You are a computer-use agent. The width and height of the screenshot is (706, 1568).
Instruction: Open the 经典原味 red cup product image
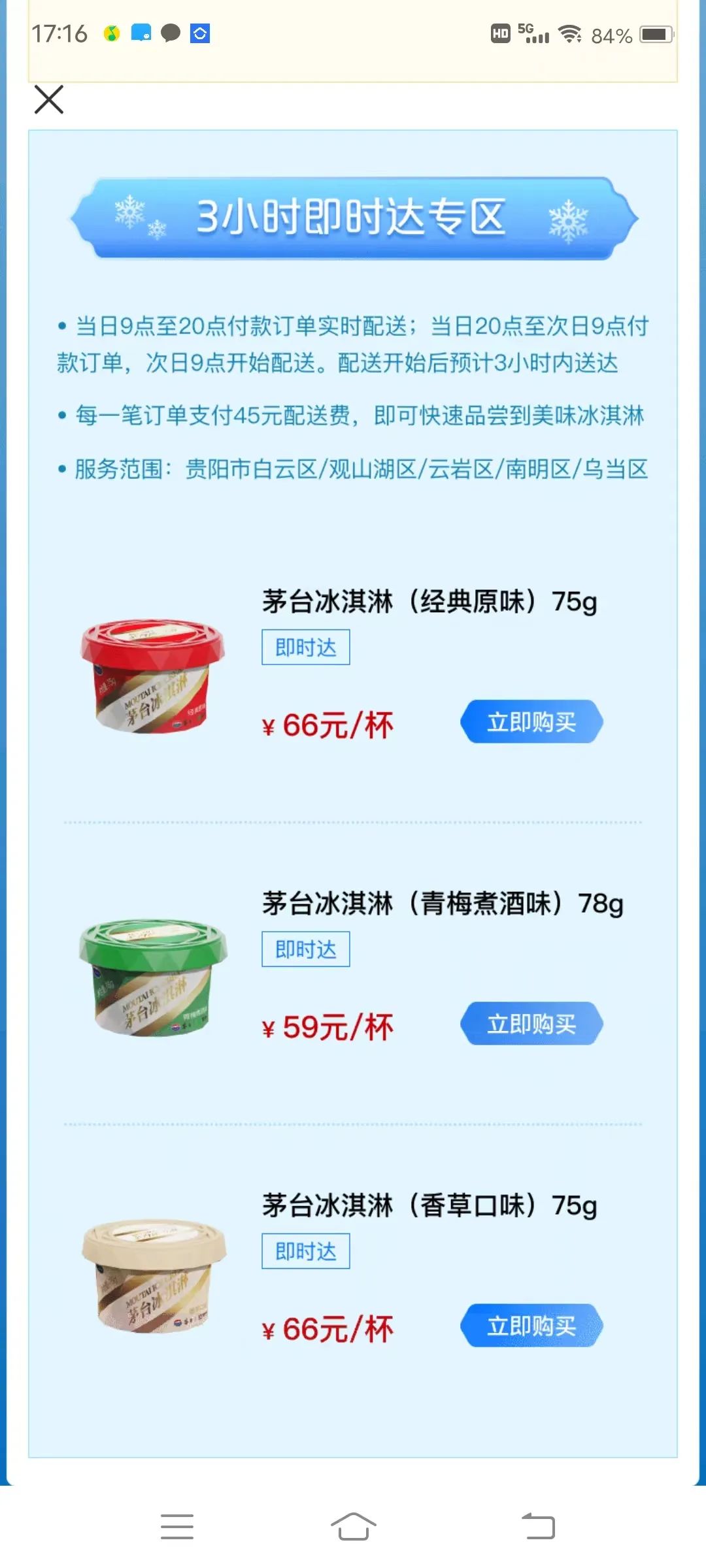coord(153,676)
